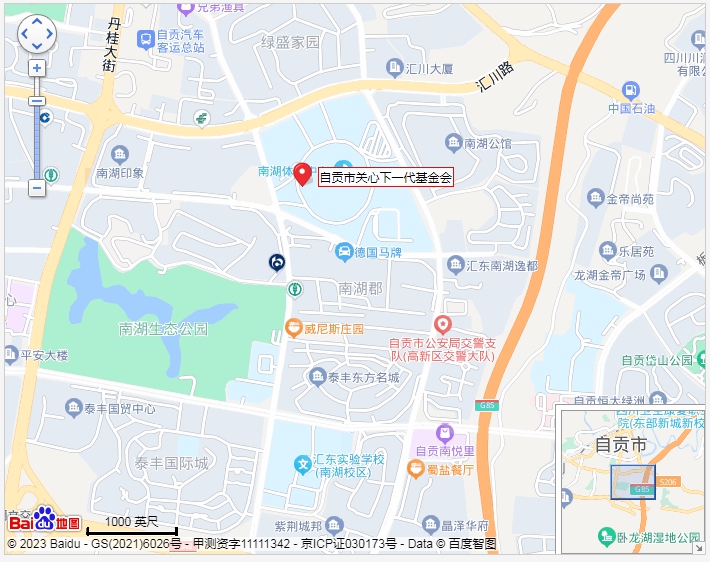Select the 自贡汽车客运总站 bus station icon
This screenshot has height=562, width=710.
(147, 40)
